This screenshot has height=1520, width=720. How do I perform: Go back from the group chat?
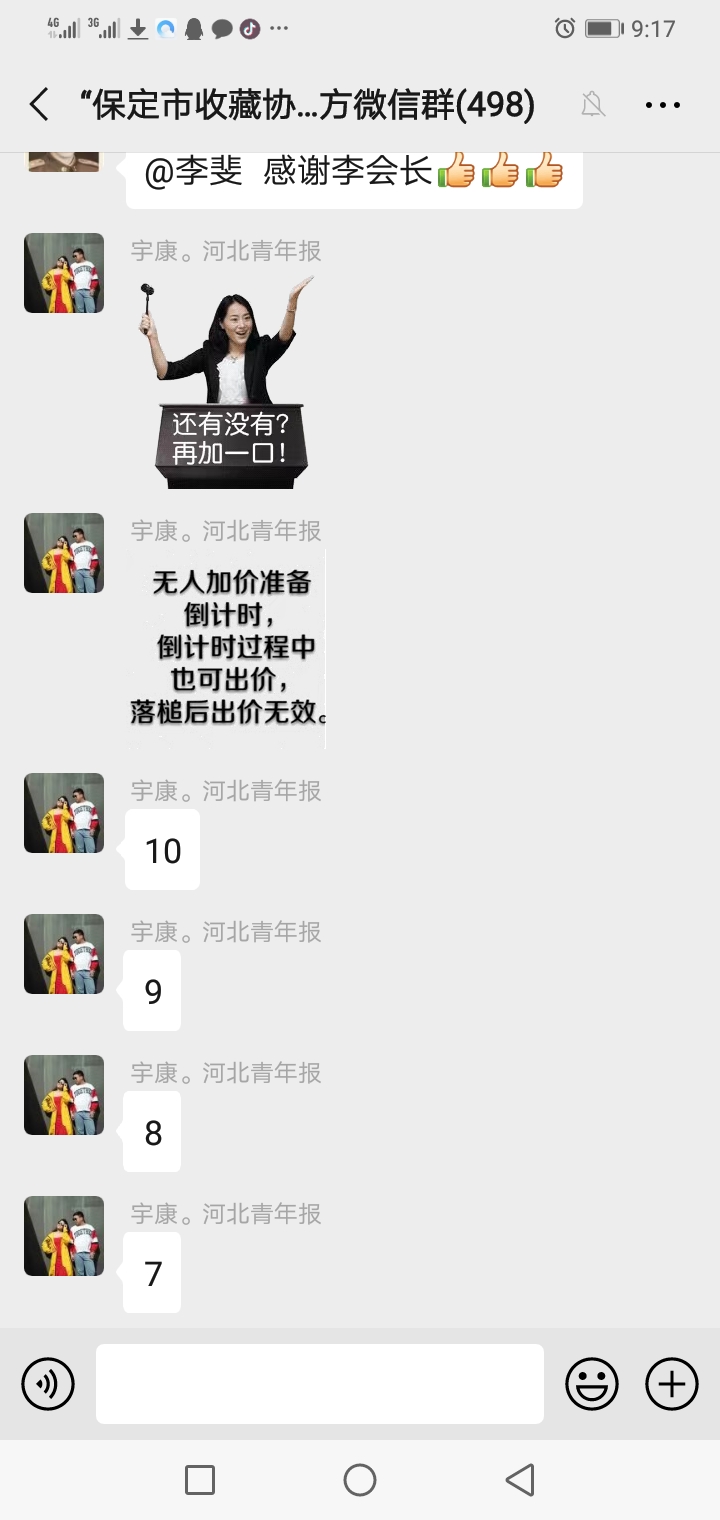tap(39, 104)
